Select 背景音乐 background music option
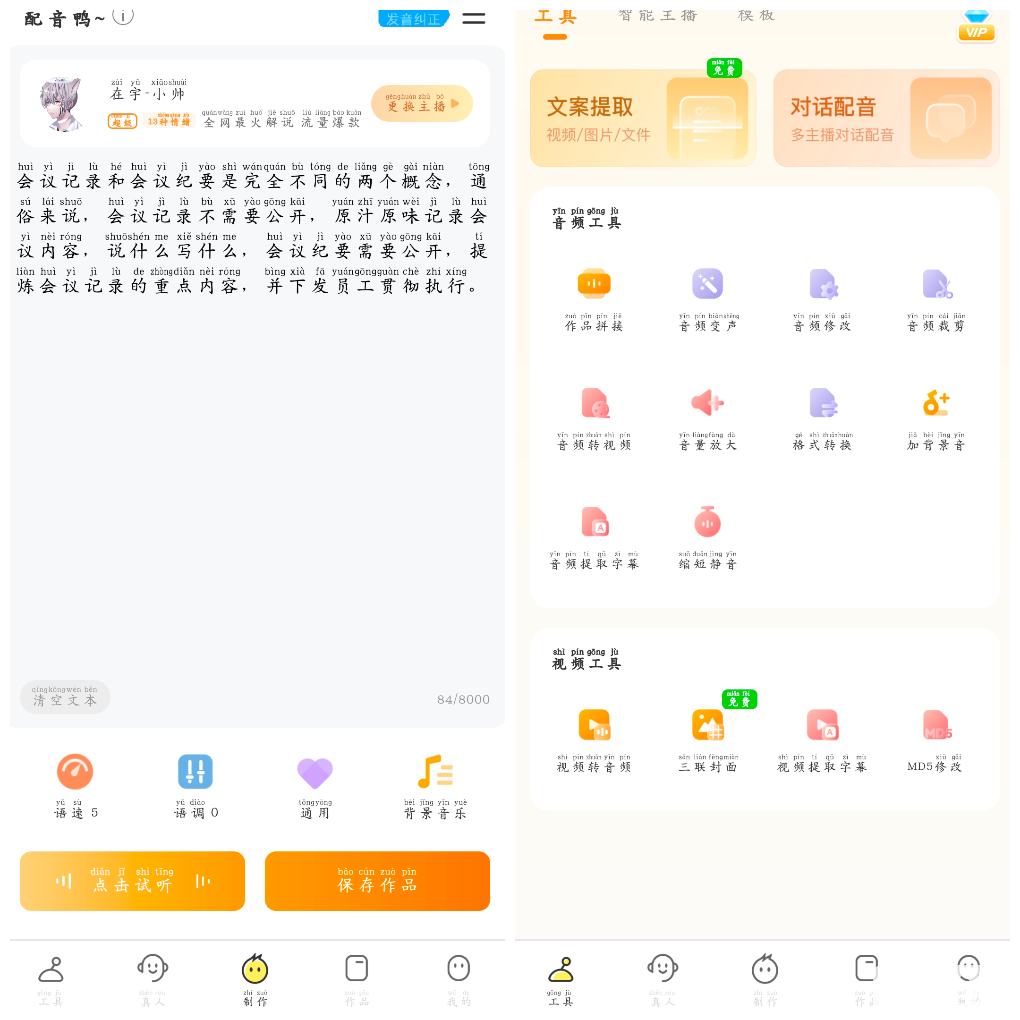The image size is (1020, 1020). pos(435,785)
